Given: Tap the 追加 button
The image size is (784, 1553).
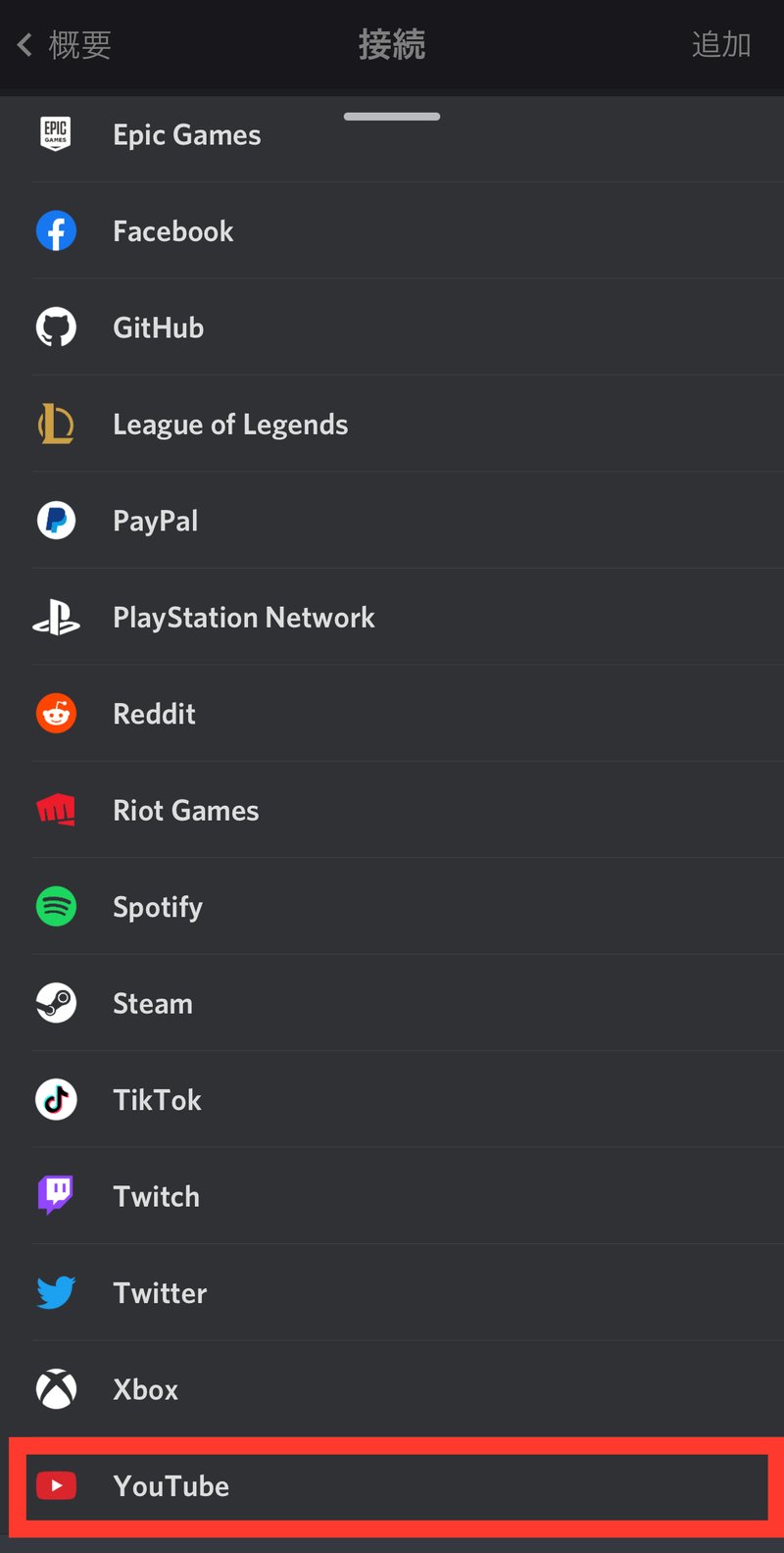Looking at the screenshot, I should [721, 45].
